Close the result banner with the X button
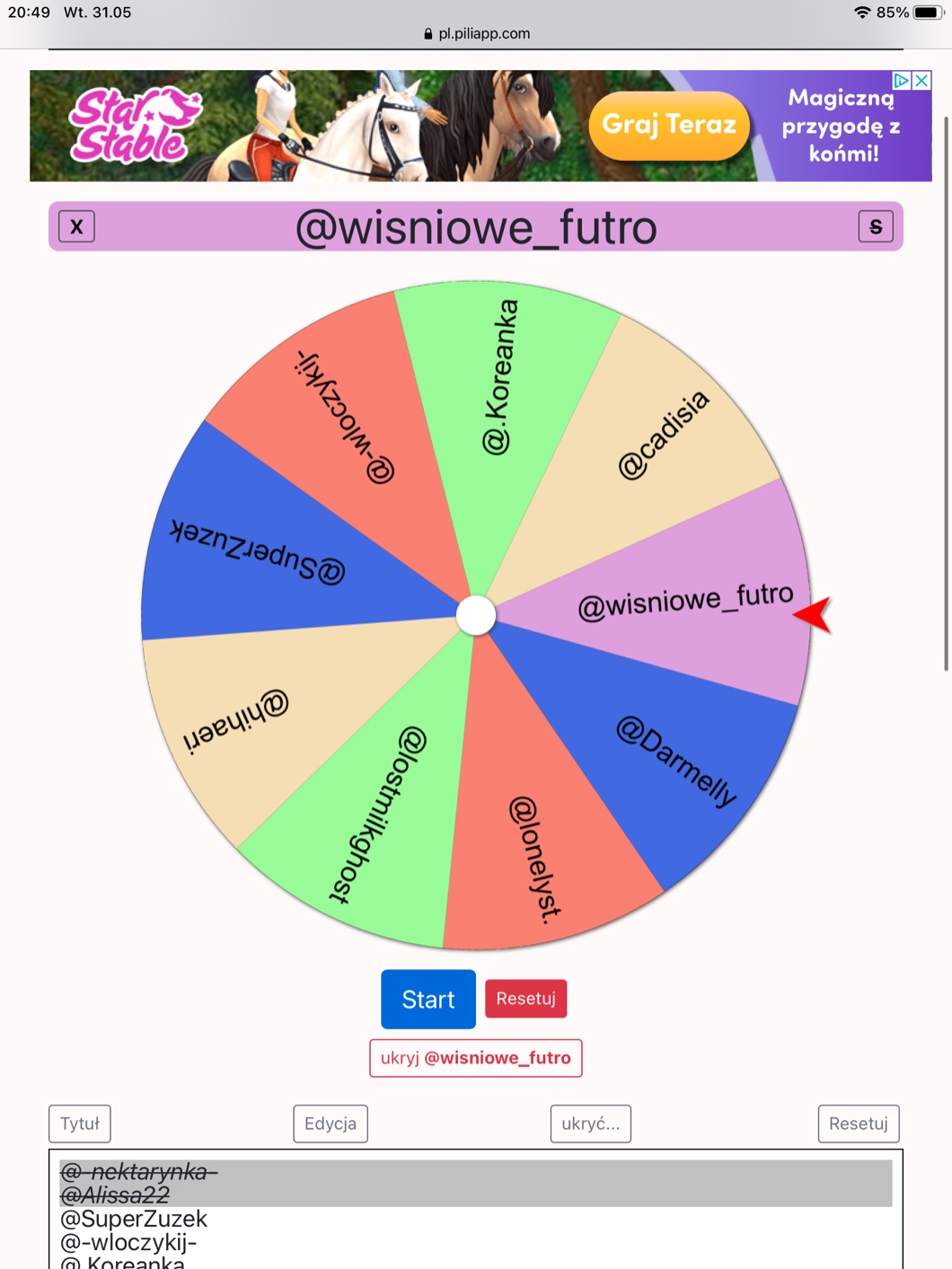 (x=76, y=226)
